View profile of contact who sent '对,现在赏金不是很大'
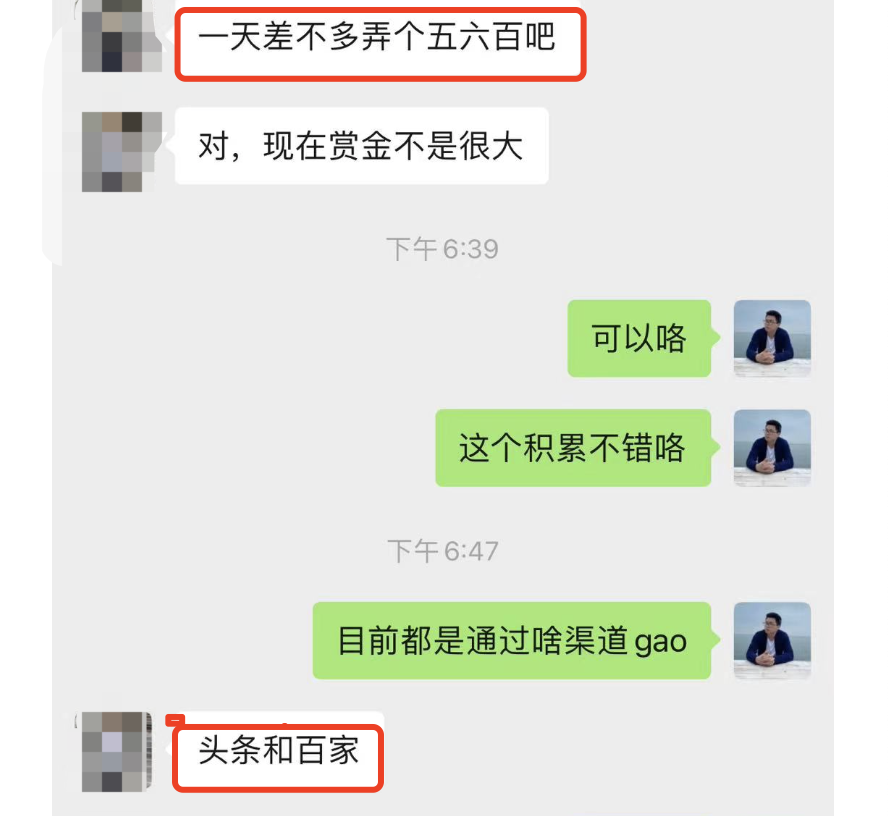The height and width of the screenshot is (816, 888). click(x=122, y=152)
